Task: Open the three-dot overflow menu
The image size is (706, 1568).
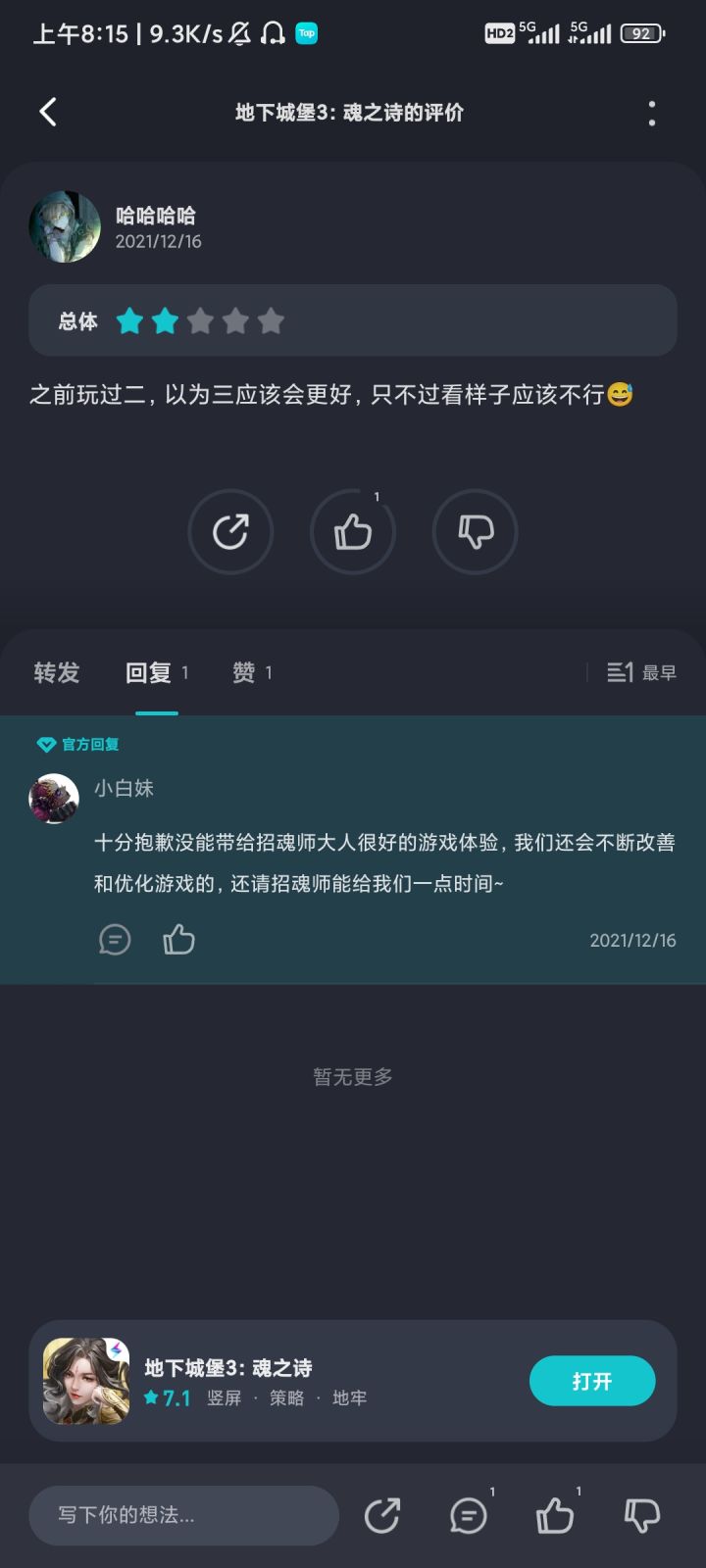Action: pos(651,113)
